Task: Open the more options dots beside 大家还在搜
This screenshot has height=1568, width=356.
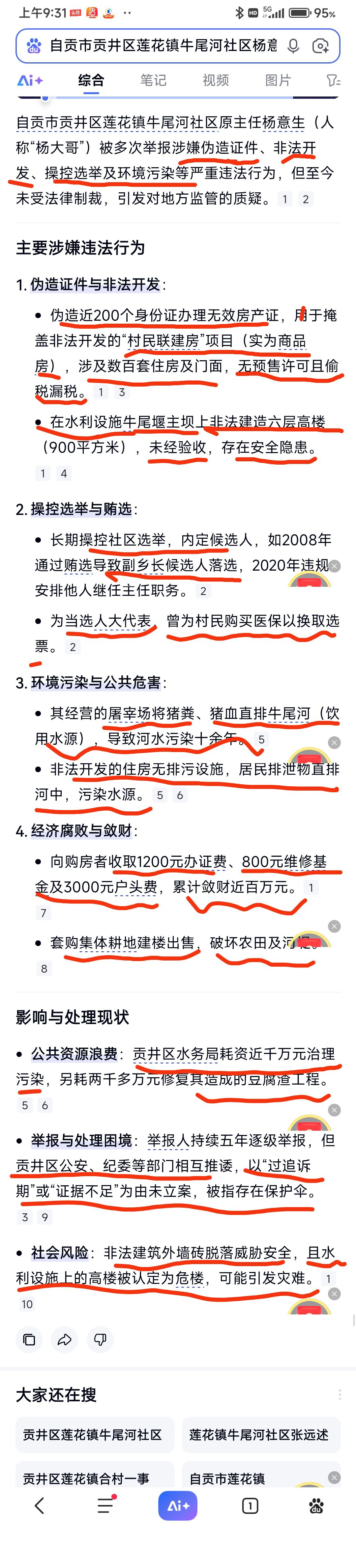Action: [x=340, y=1394]
